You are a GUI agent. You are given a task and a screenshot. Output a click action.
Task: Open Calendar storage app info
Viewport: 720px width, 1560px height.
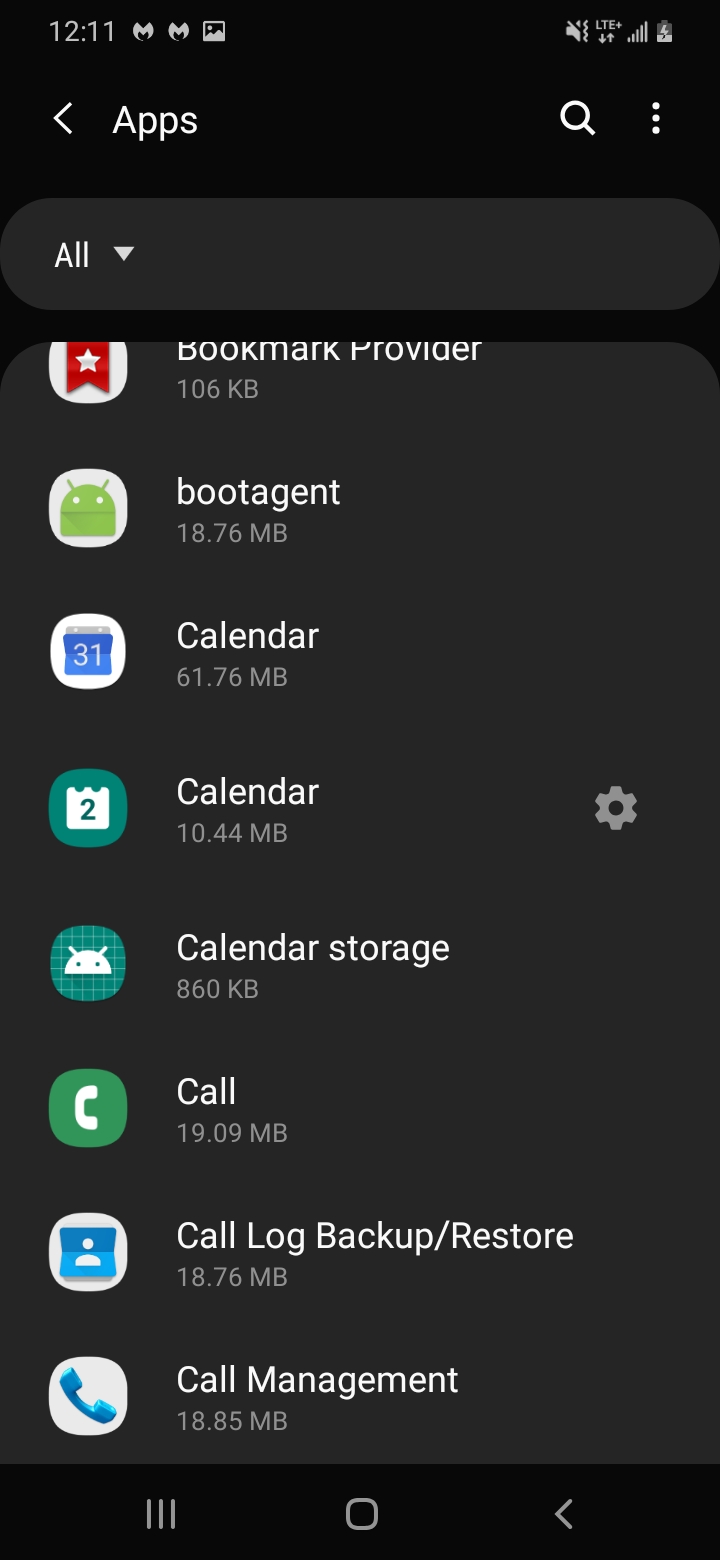coord(312,965)
